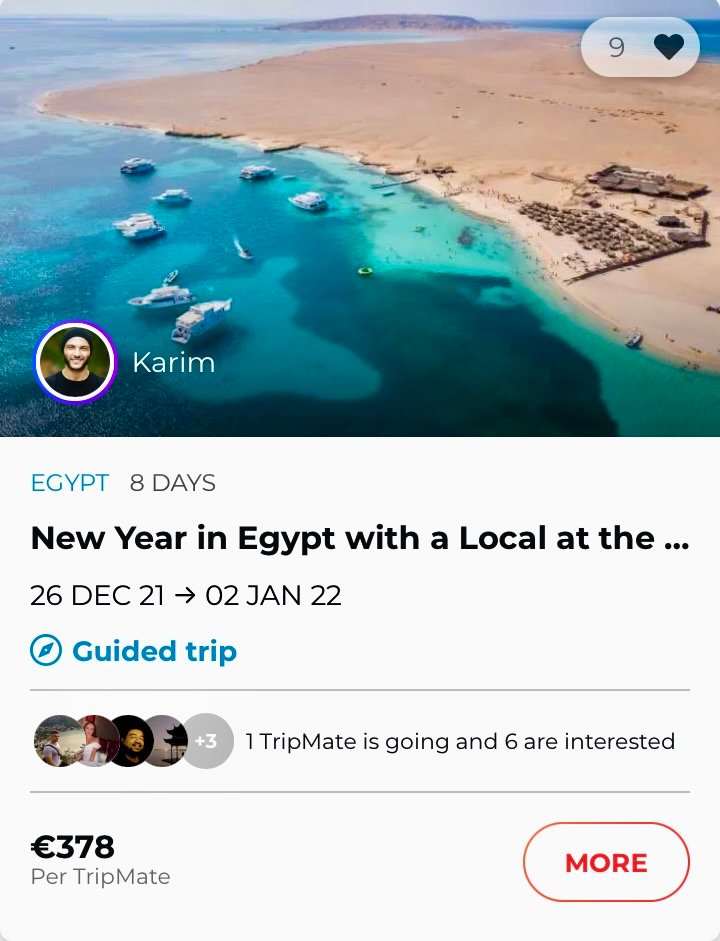This screenshot has height=941, width=720.
Task: Open the New Year in Egypt trip card
Action: [x=359, y=539]
